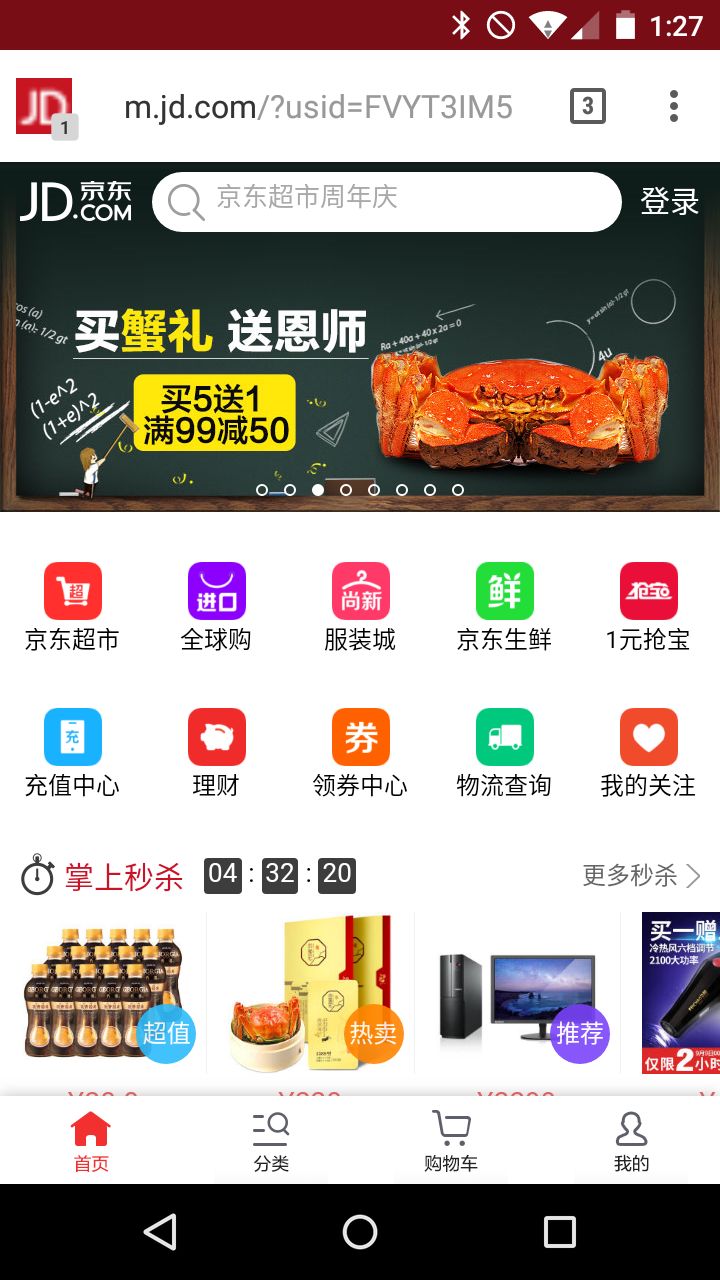Go to 领券中心 coupon center

pos(360,754)
